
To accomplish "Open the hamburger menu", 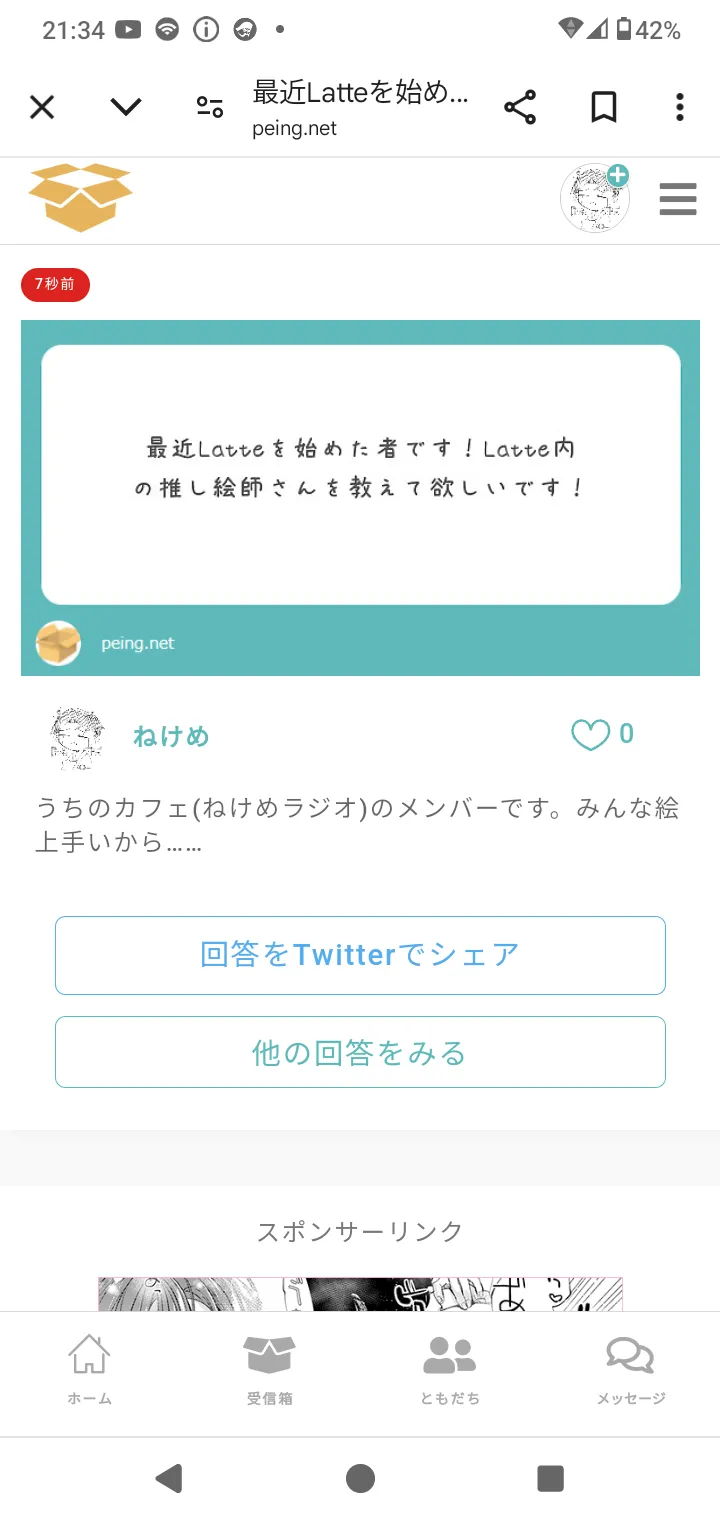I will click(x=678, y=200).
